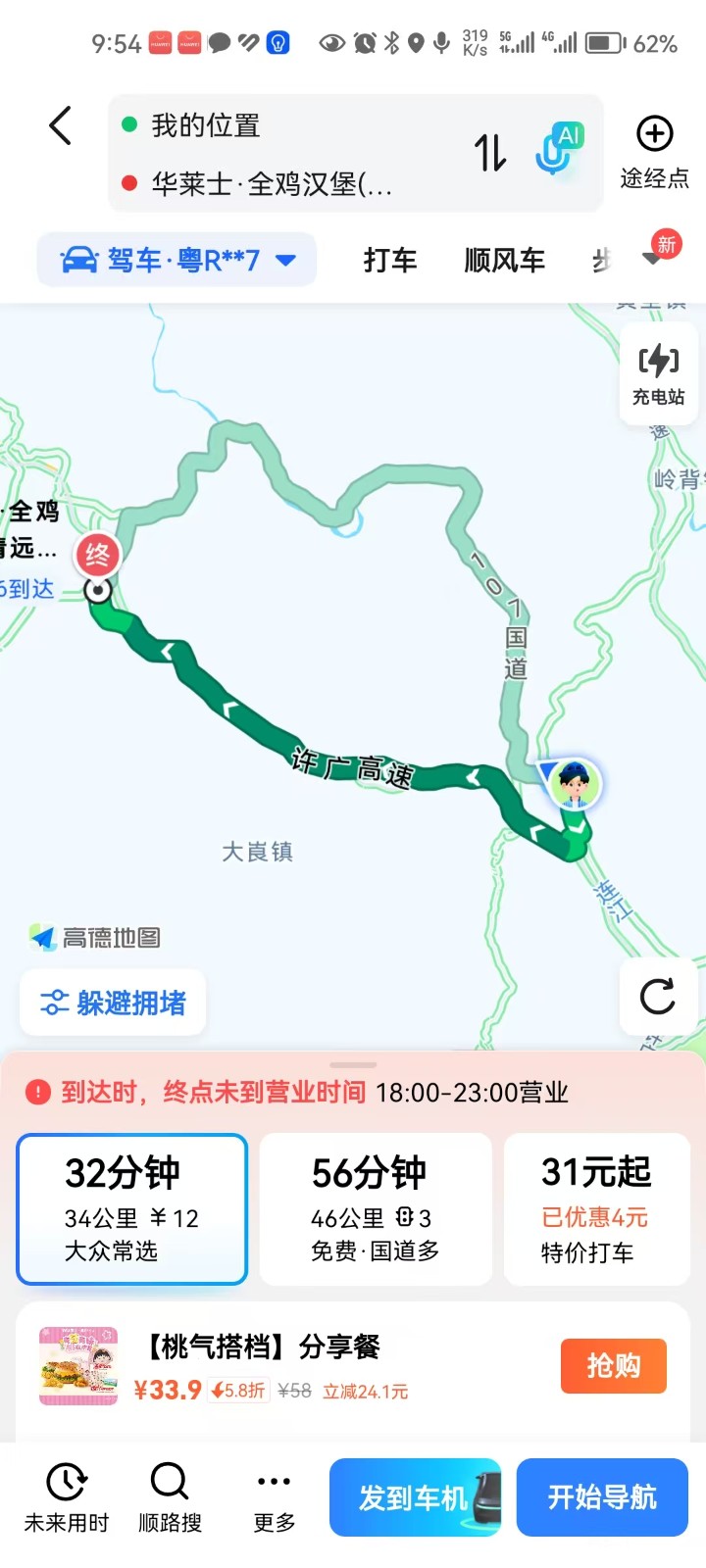The width and height of the screenshot is (706, 1568).
Task: Select the 56分钟 免费·国道多 route
Action: [x=376, y=1208]
